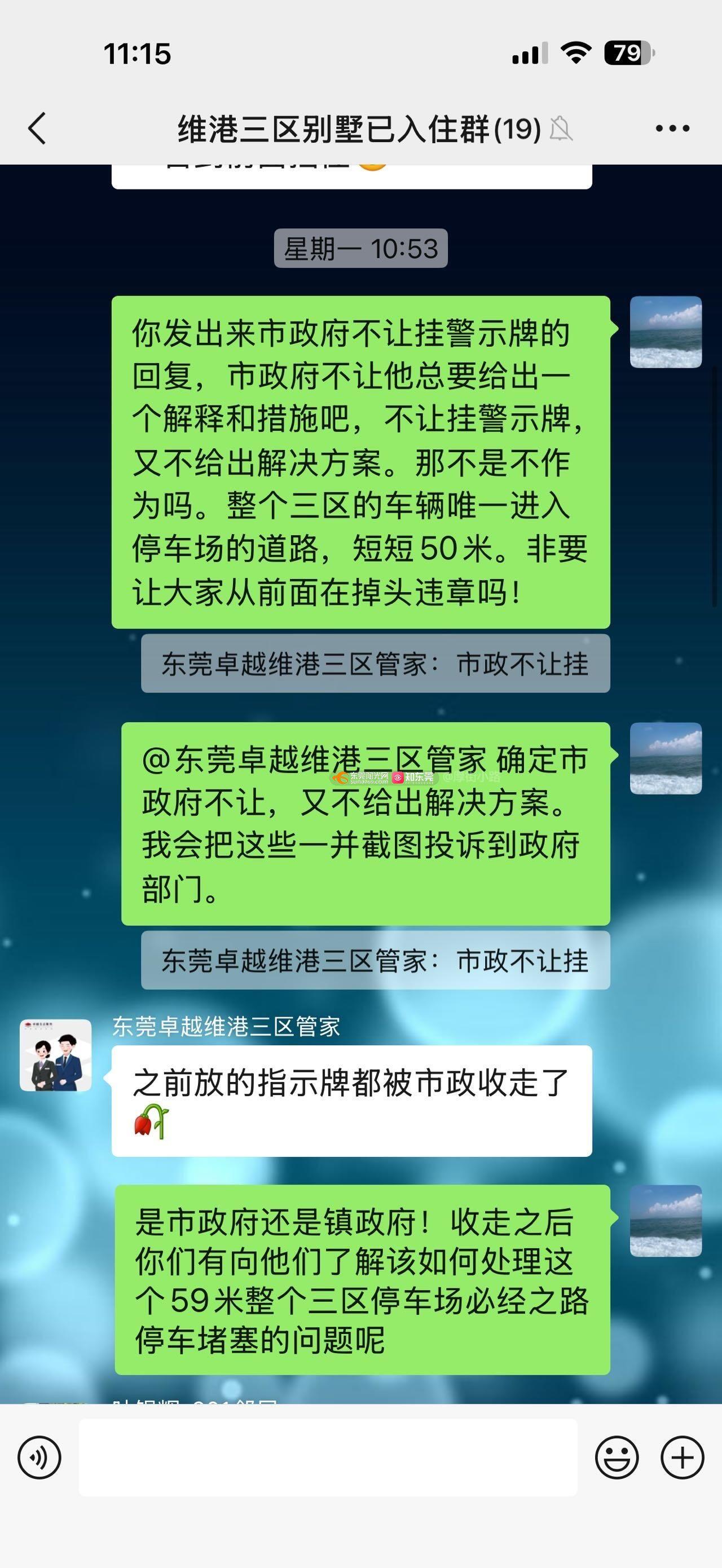The image size is (722, 1568).
Task: Jump to the quoted 市政不让挂 message under 部门
Action: (x=375, y=961)
